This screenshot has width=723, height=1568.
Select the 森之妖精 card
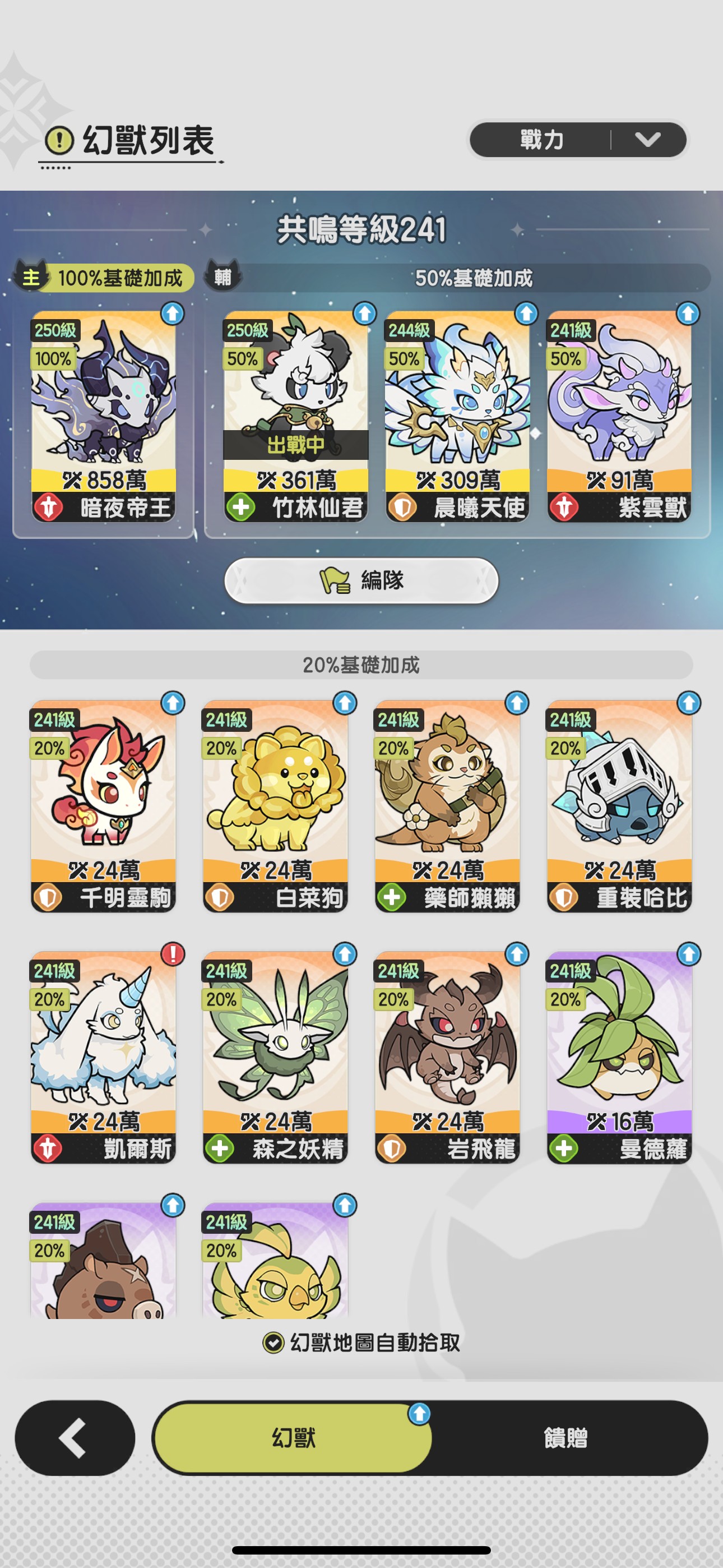pos(275,1057)
